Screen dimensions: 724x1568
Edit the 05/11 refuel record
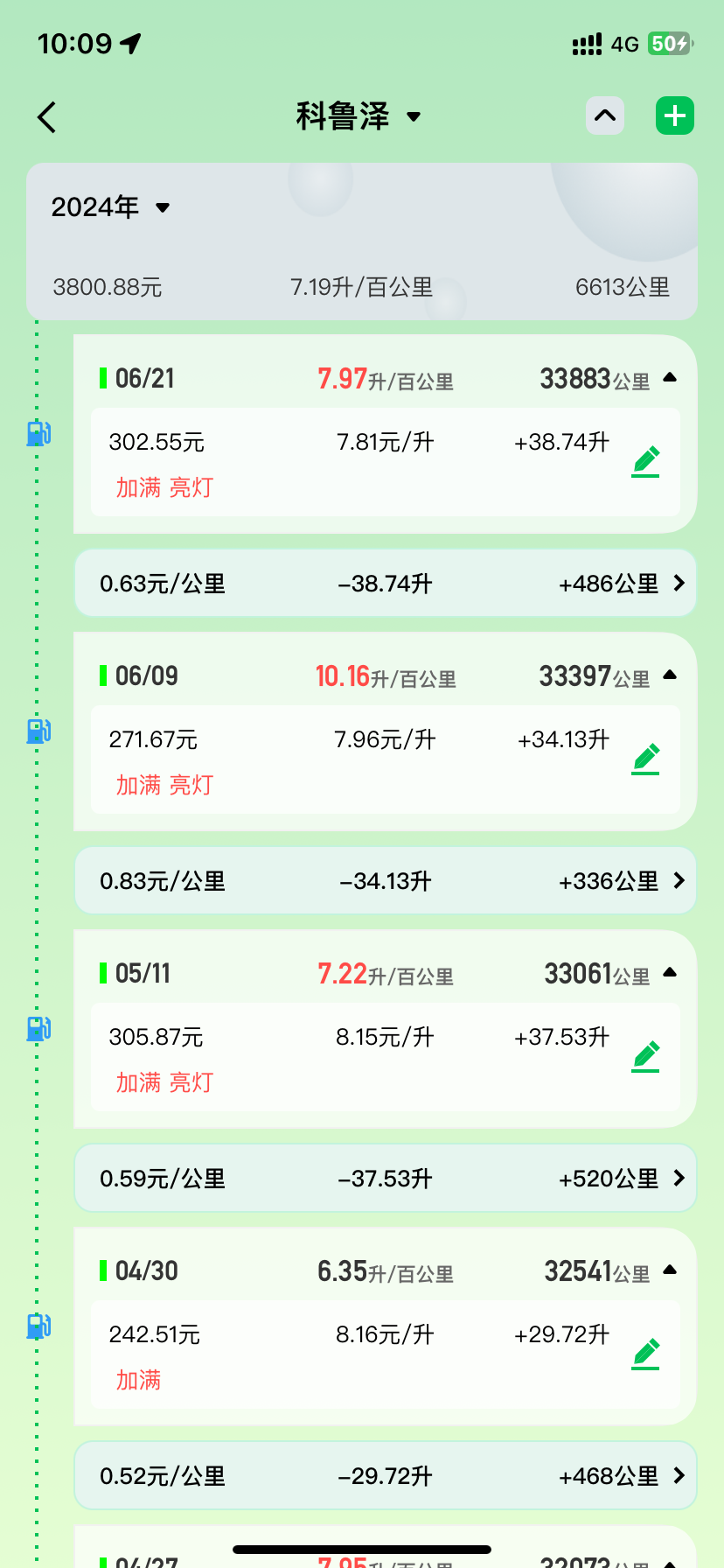(x=645, y=1056)
